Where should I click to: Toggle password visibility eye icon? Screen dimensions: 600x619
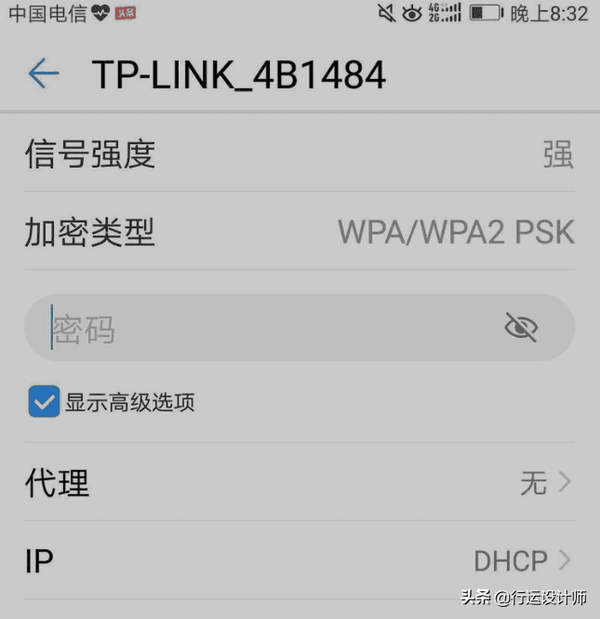coord(521,327)
